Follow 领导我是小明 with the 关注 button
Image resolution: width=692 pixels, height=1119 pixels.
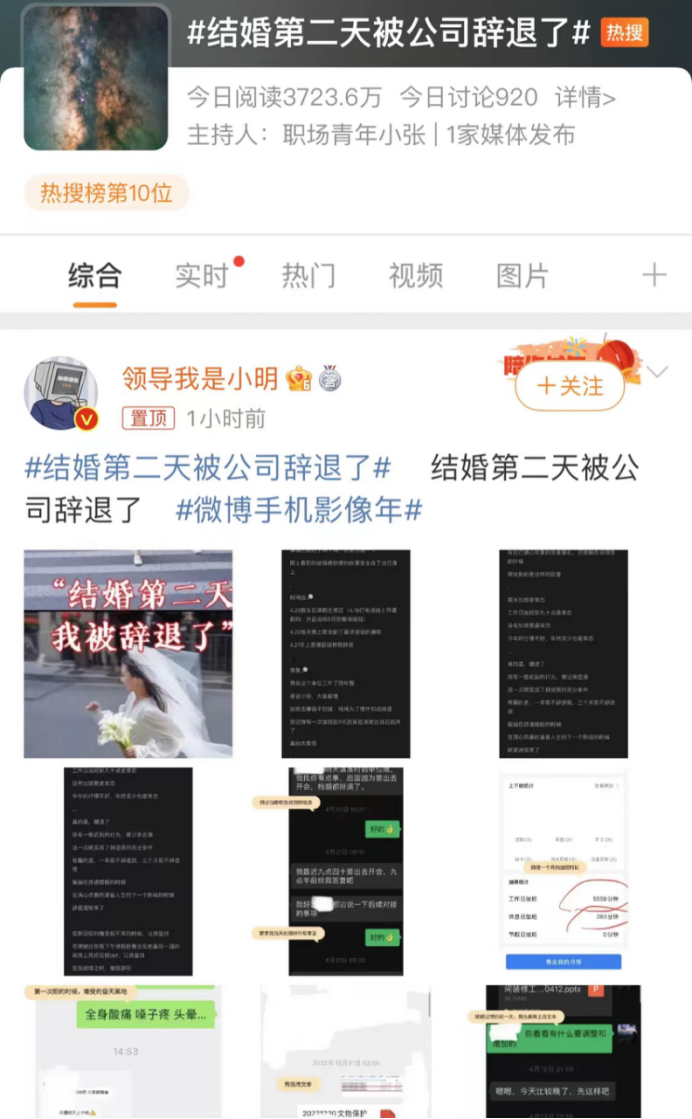[570, 386]
